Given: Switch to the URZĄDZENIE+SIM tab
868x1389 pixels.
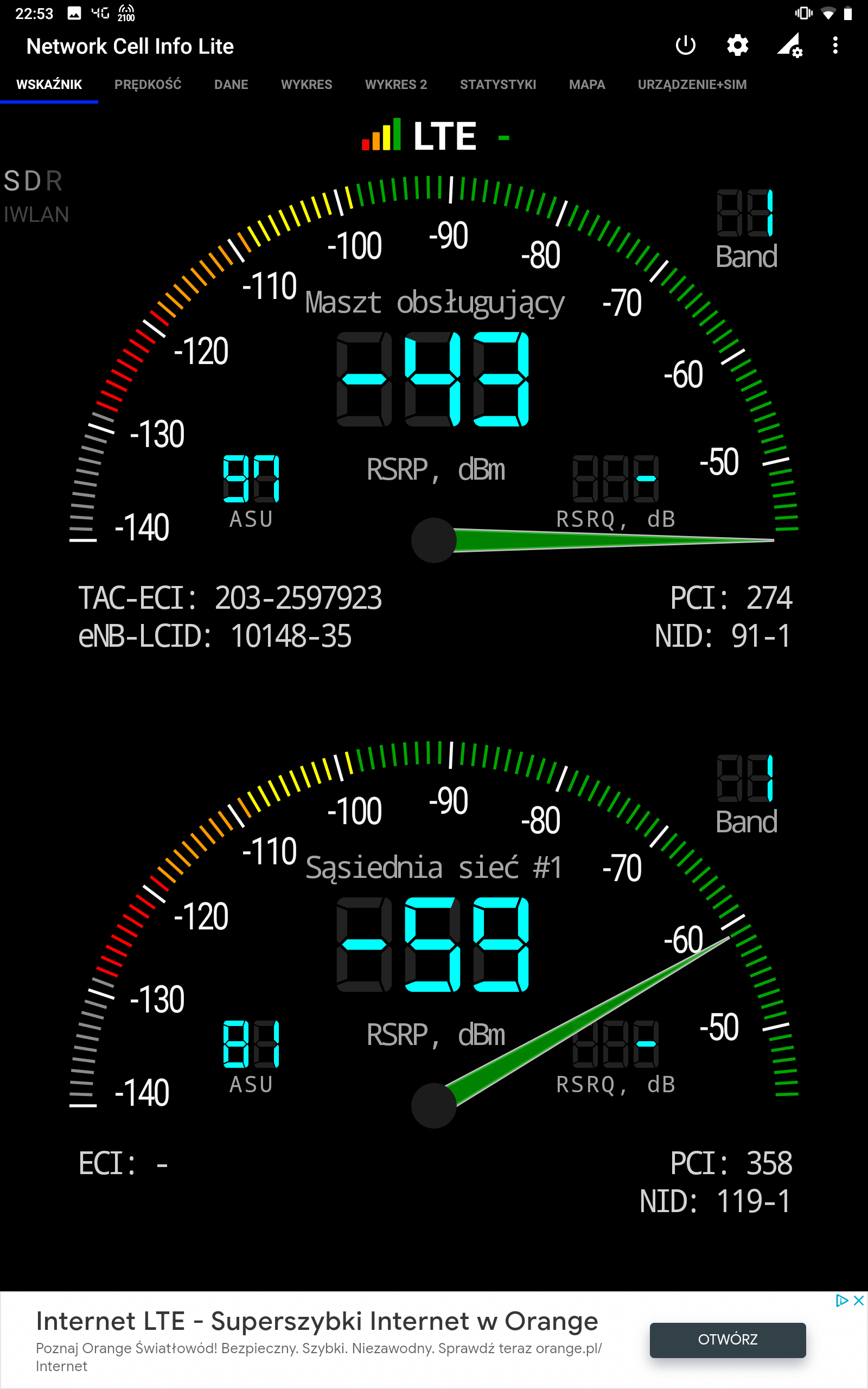Looking at the screenshot, I should coord(692,85).
